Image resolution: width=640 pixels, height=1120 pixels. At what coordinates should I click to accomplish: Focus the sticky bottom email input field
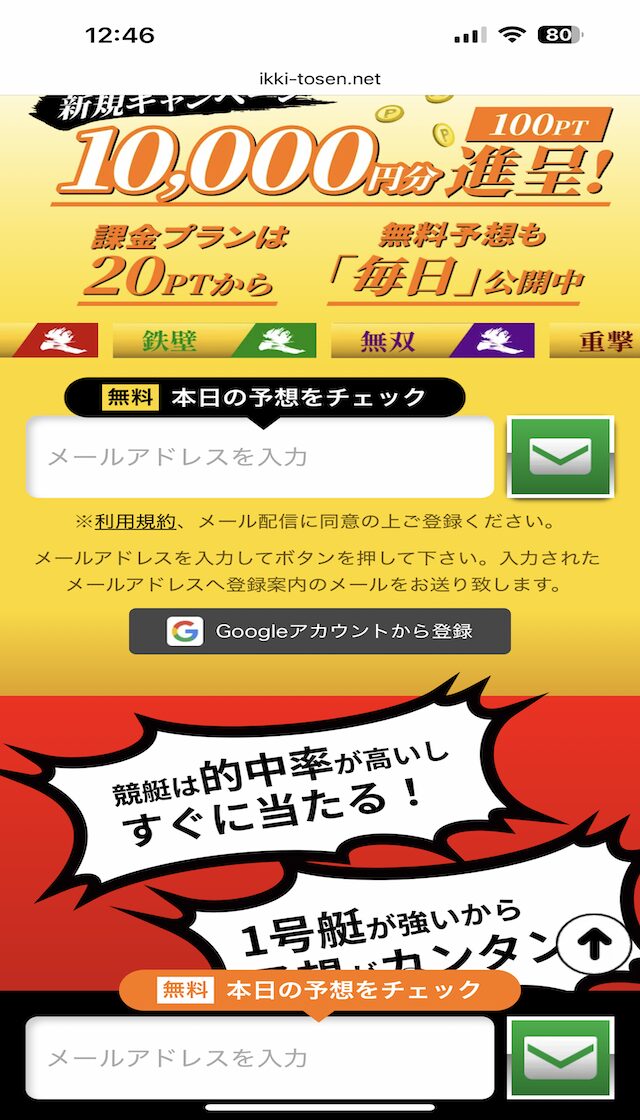[260, 1057]
